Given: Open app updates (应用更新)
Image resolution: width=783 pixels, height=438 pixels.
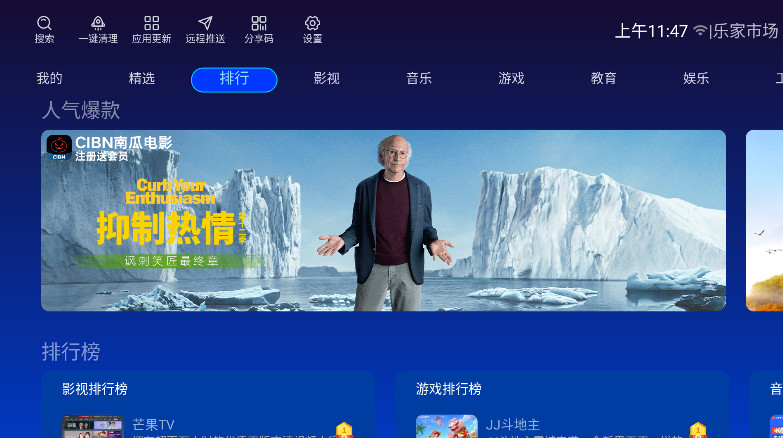Looking at the screenshot, I should click(151, 29).
